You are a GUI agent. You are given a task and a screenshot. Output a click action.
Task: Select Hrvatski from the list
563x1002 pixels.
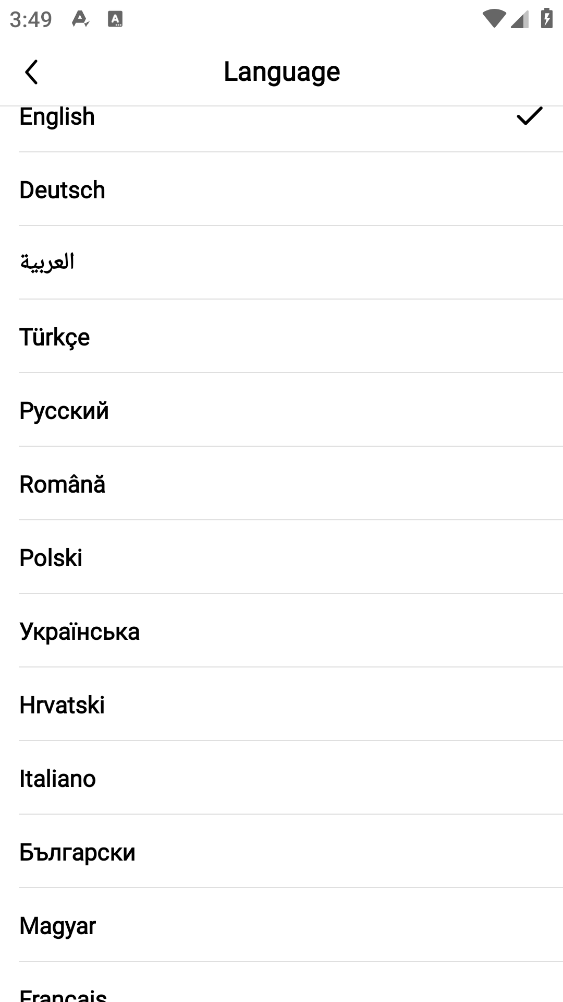(x=281, y=704)
